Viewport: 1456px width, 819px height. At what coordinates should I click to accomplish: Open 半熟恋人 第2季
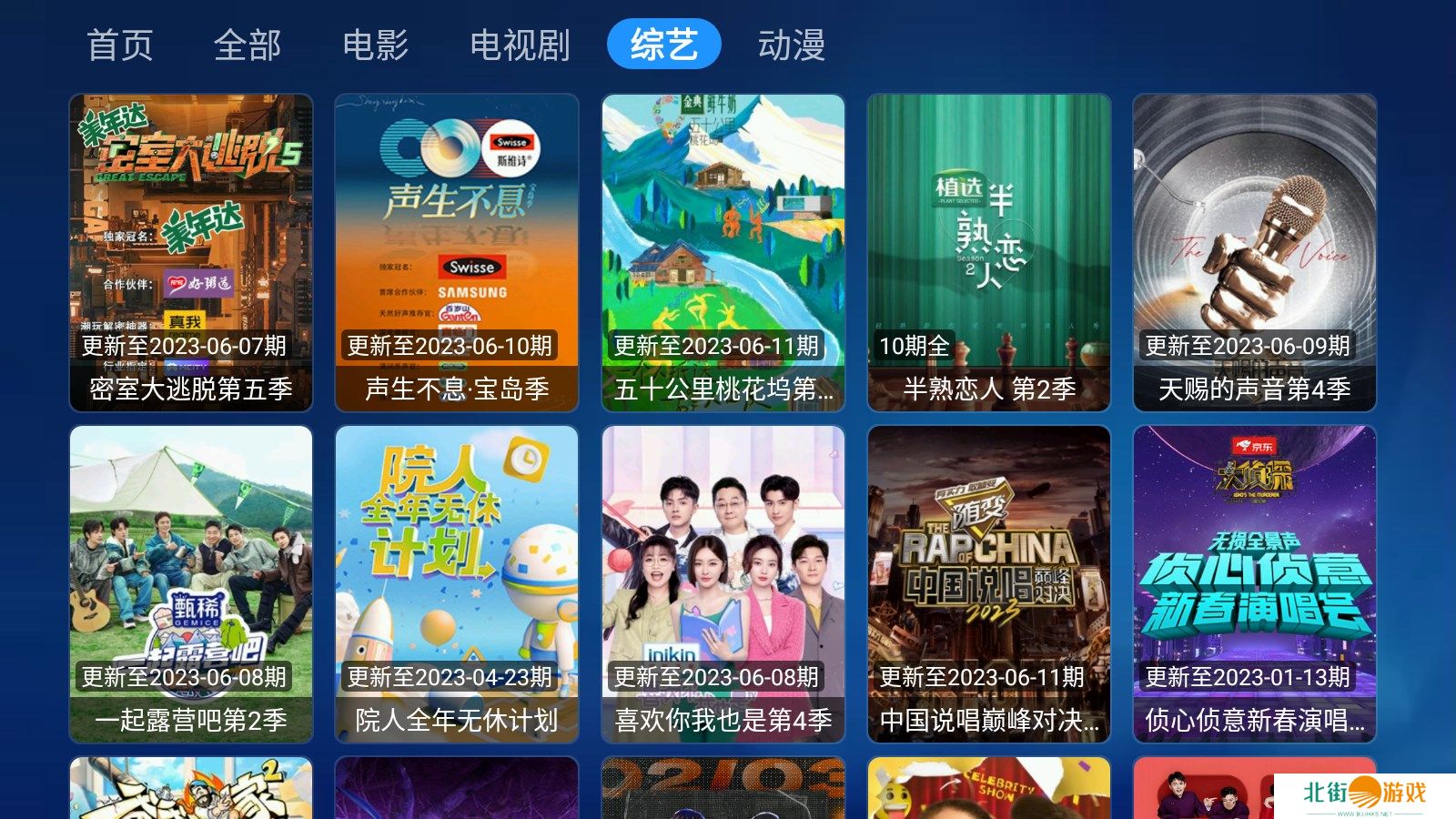[x=989, y=252]
